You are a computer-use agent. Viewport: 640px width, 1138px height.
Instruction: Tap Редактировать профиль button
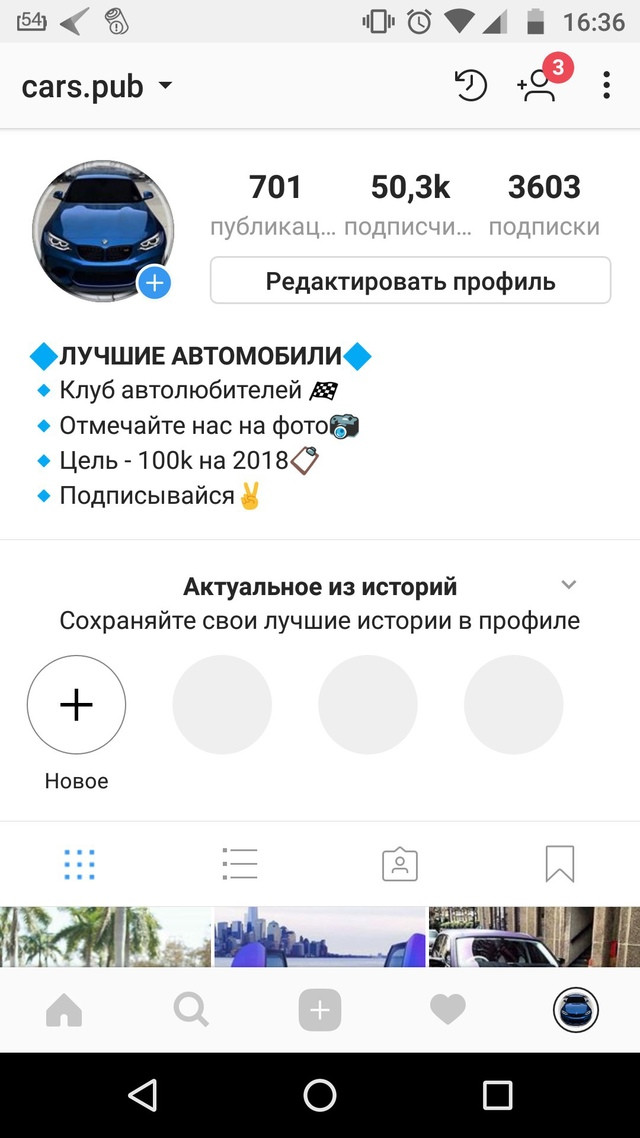point(411,281)
